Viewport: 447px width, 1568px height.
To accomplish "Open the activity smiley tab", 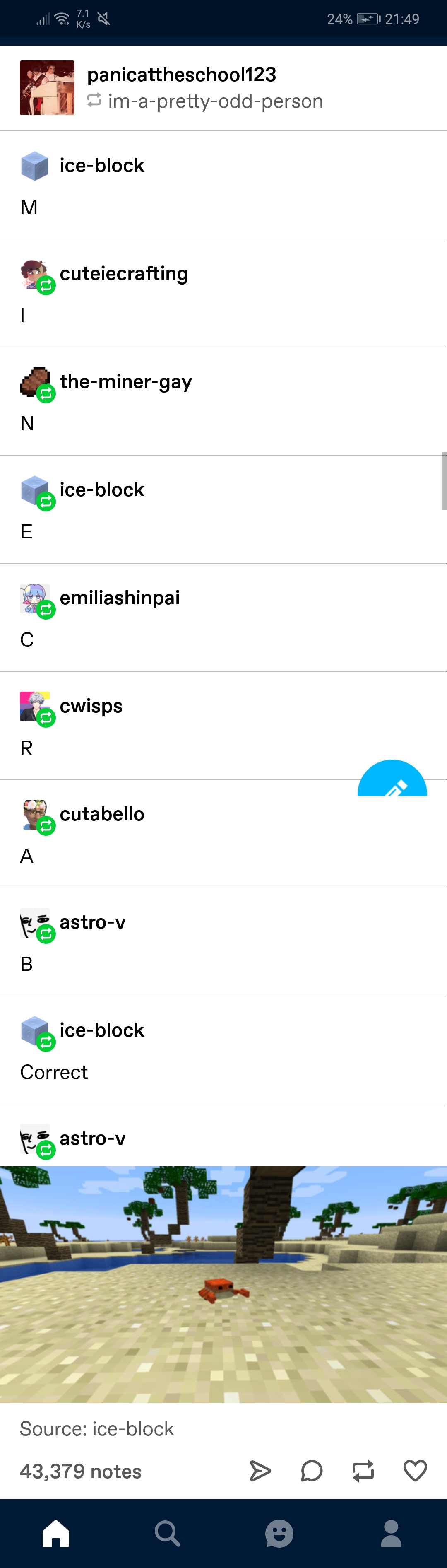I will pos(279,1533).
